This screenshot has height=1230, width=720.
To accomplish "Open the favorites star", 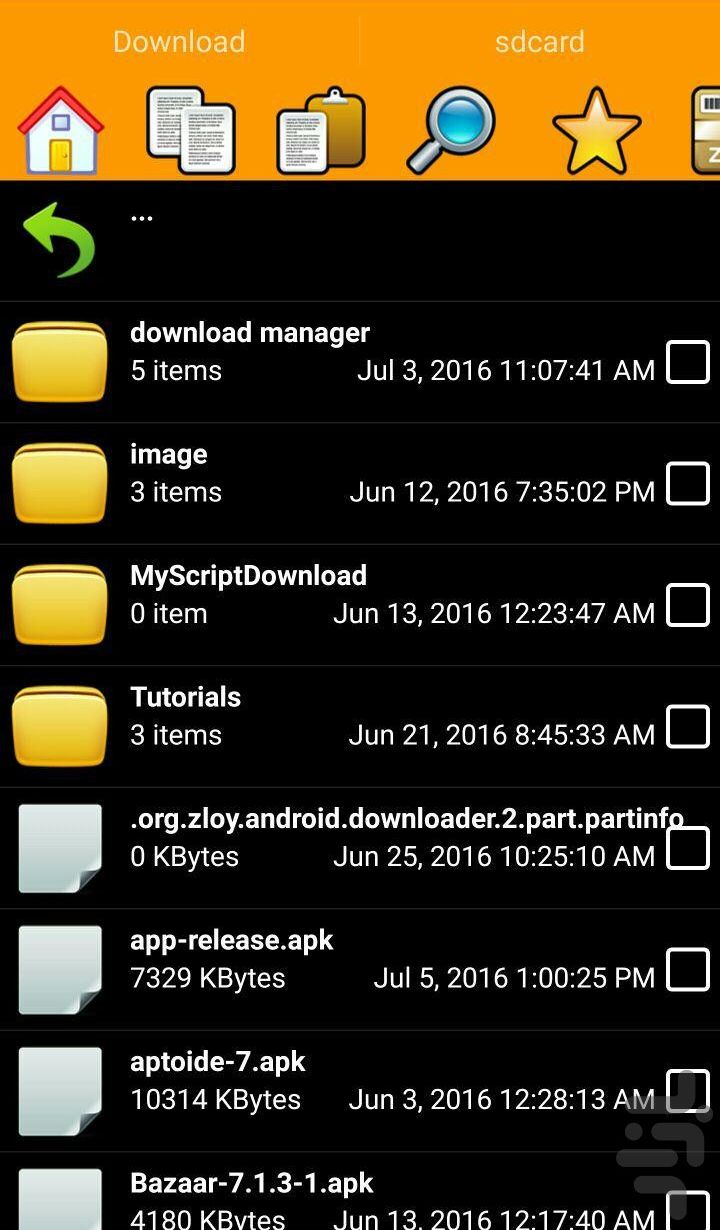I will click(596, 130).
